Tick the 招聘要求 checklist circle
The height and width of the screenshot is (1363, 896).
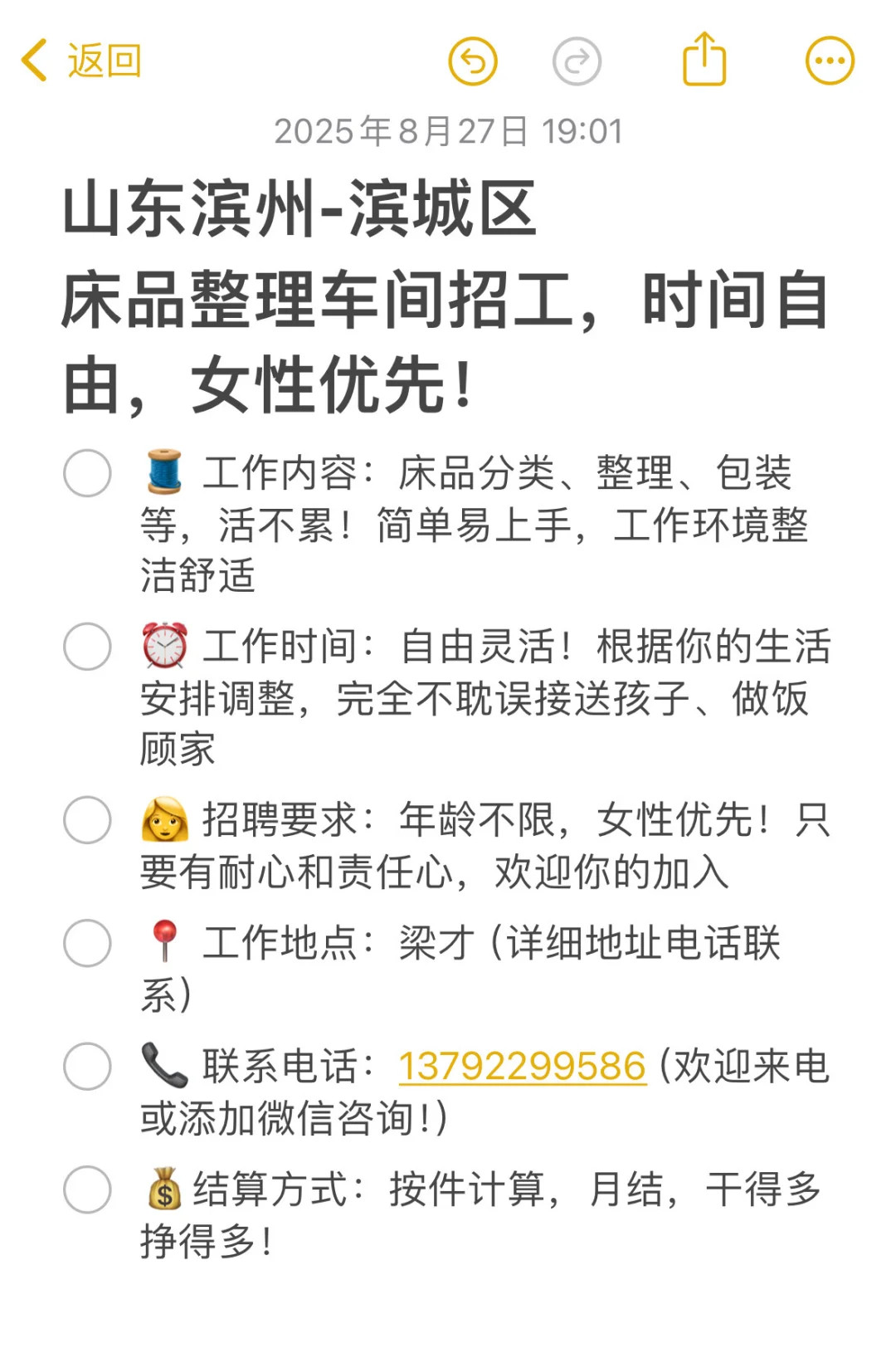point(87,820)
